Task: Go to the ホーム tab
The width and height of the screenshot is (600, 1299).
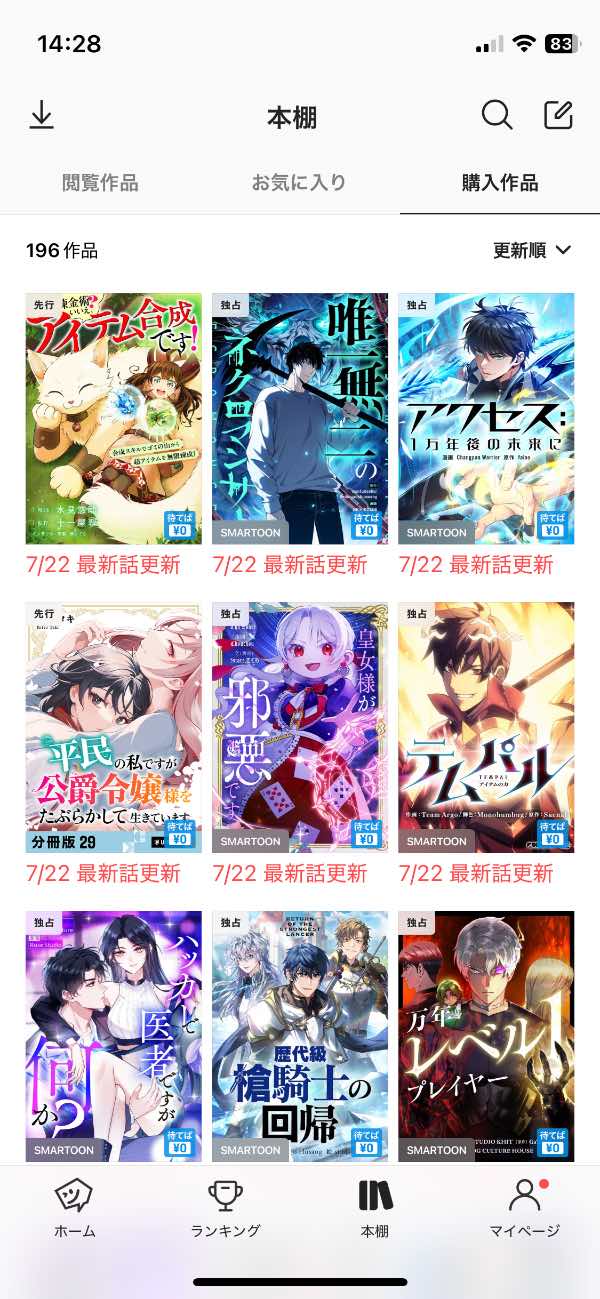Action: tap(75, 1209)
